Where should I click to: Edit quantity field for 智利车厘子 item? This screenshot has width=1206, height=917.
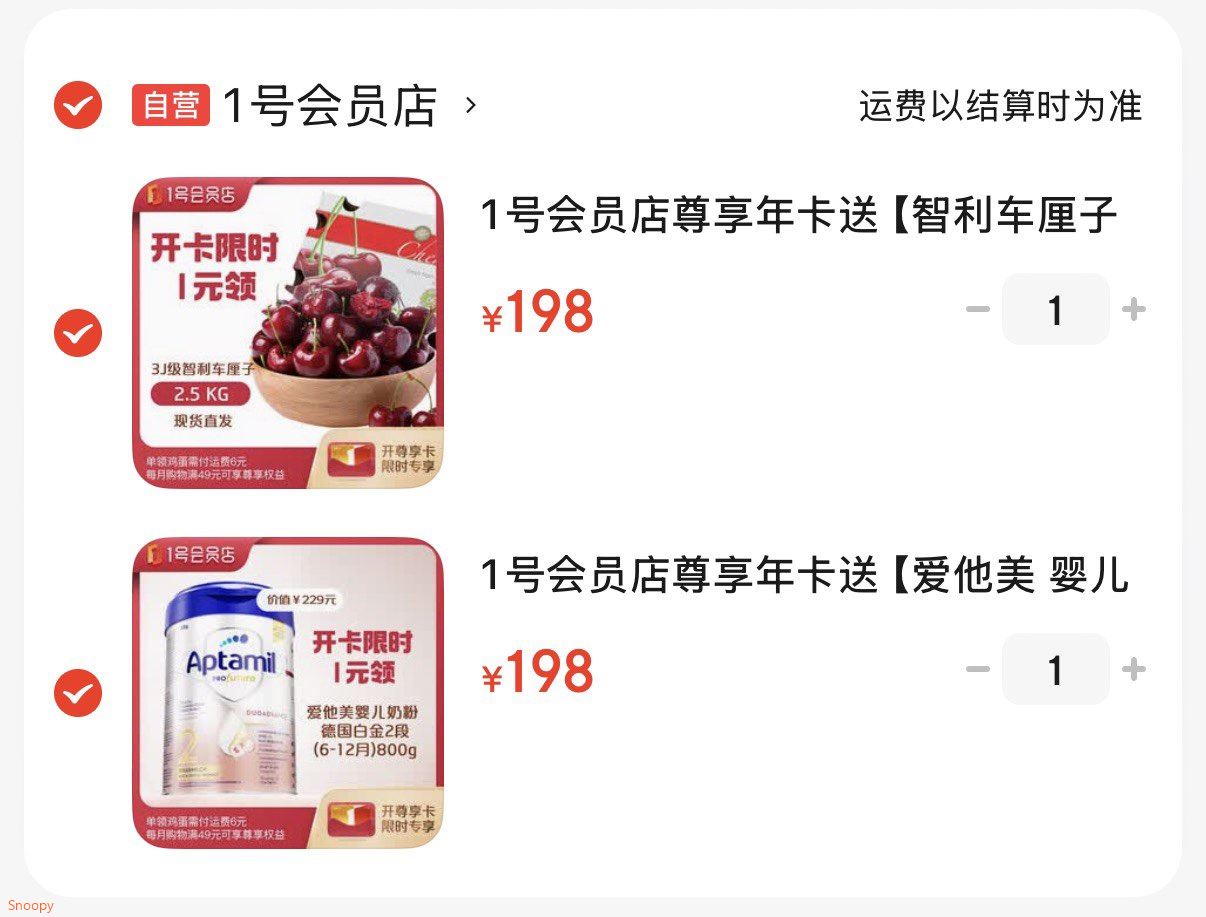1055,310
